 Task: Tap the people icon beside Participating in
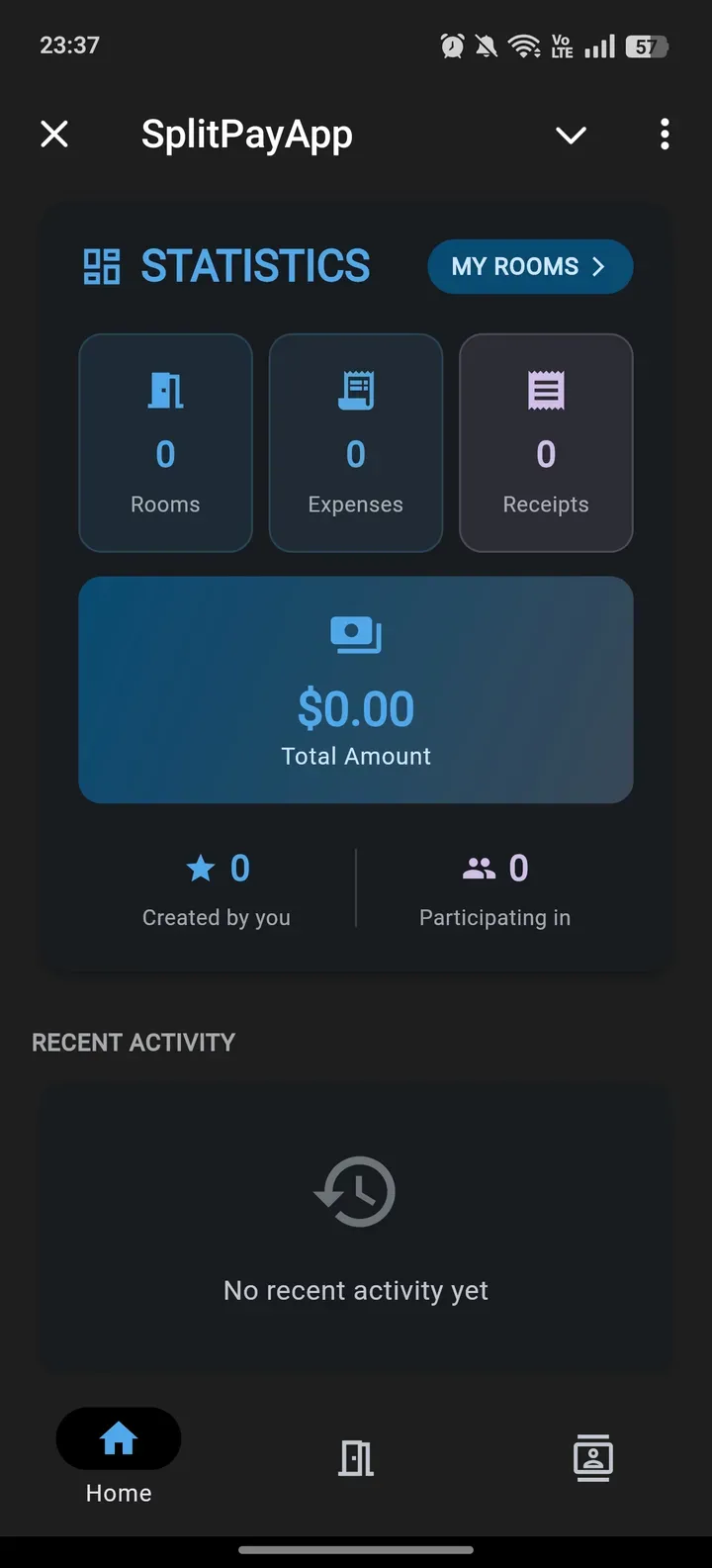coord(479,868)
